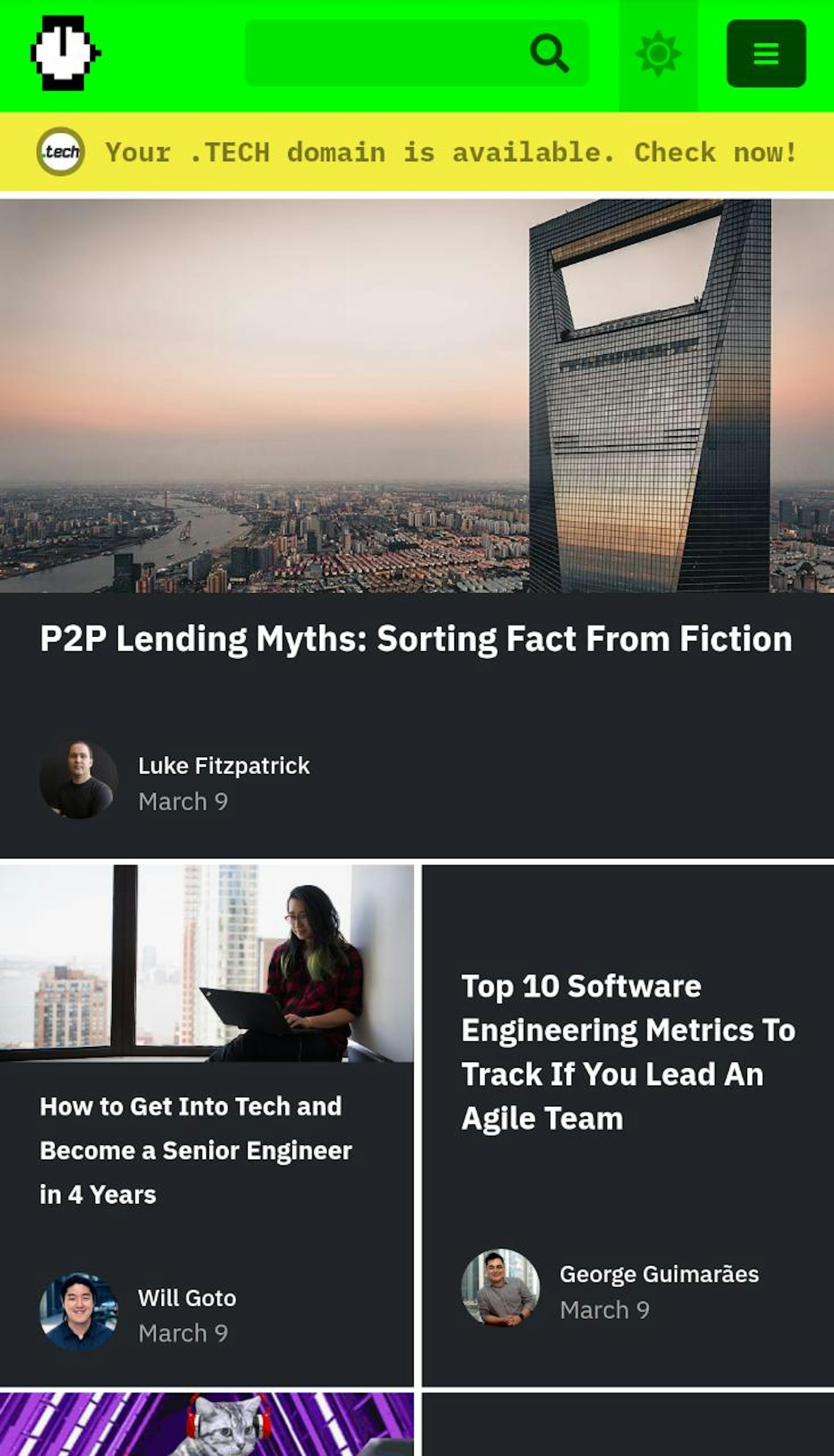Tap the search input field

(x=384, y=53)
